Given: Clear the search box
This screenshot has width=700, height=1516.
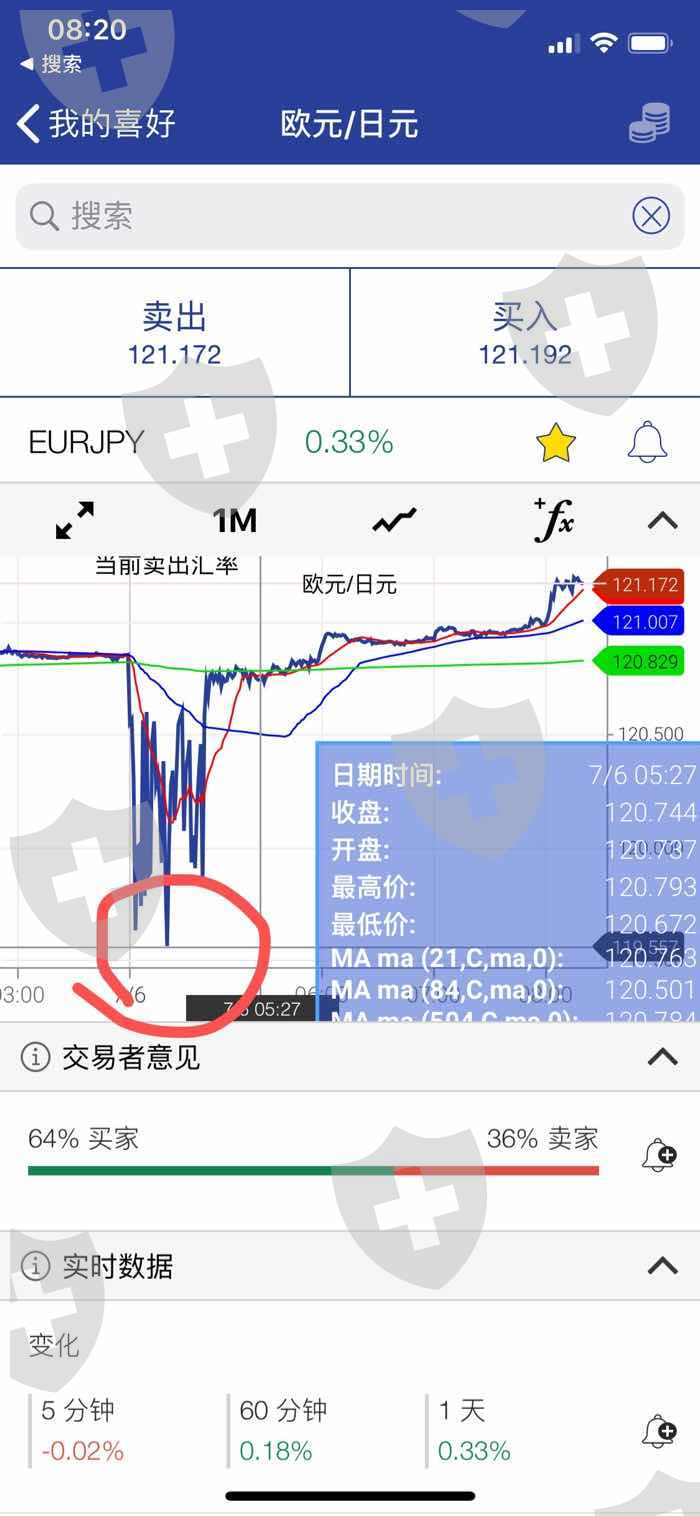Looking at the screenshot, I should tap(651, 216).
